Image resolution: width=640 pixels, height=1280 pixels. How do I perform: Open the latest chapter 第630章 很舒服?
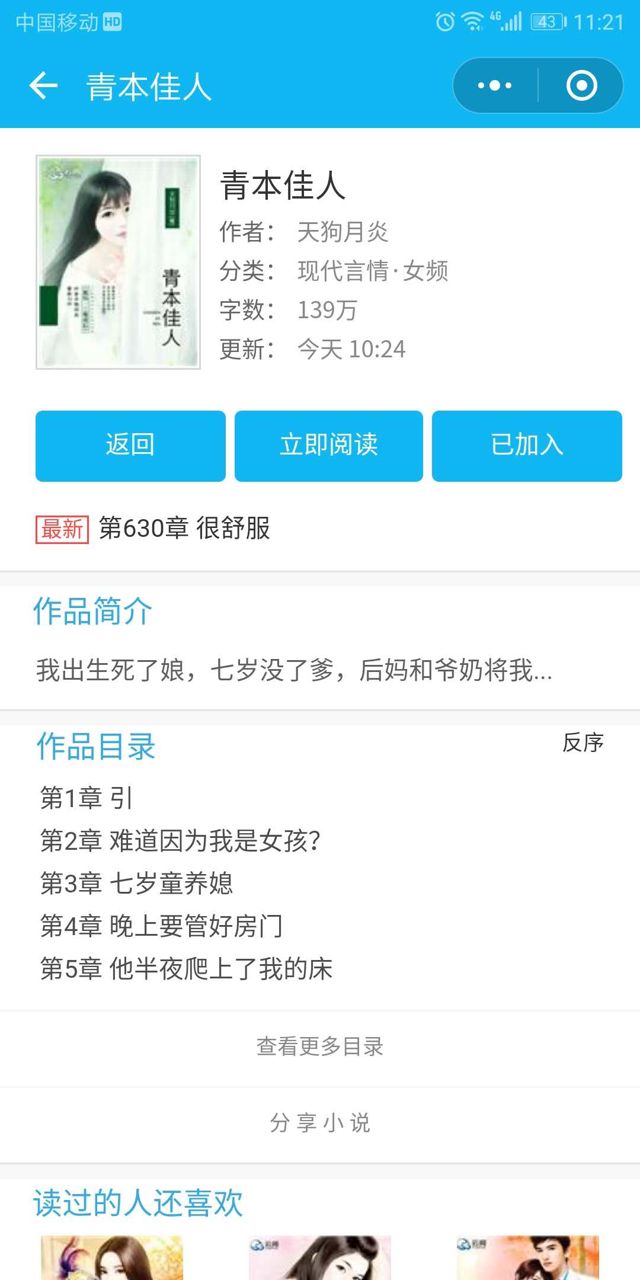click(x=184, y=528)
